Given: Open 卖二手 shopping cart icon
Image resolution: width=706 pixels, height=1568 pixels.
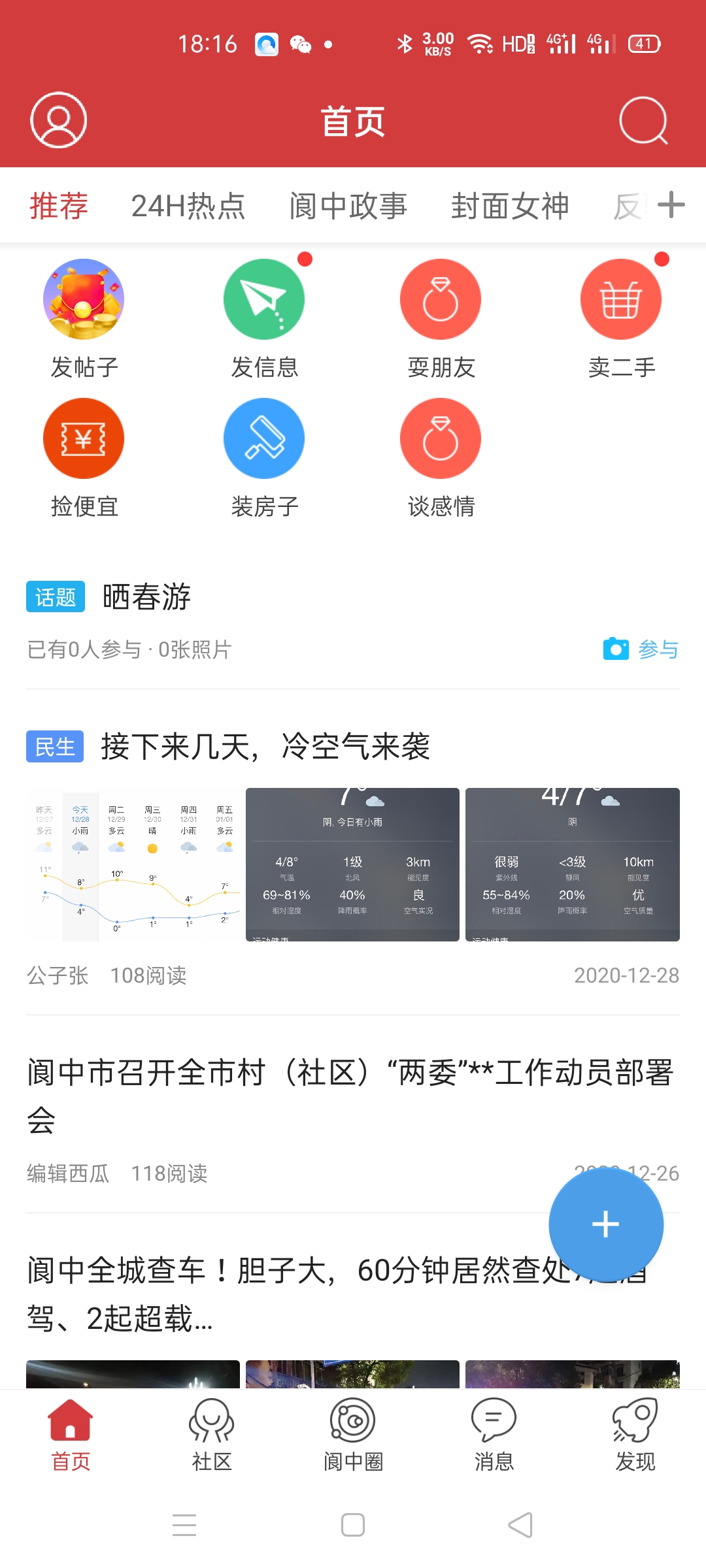Looking at the screenshot, I should (620, 299).
